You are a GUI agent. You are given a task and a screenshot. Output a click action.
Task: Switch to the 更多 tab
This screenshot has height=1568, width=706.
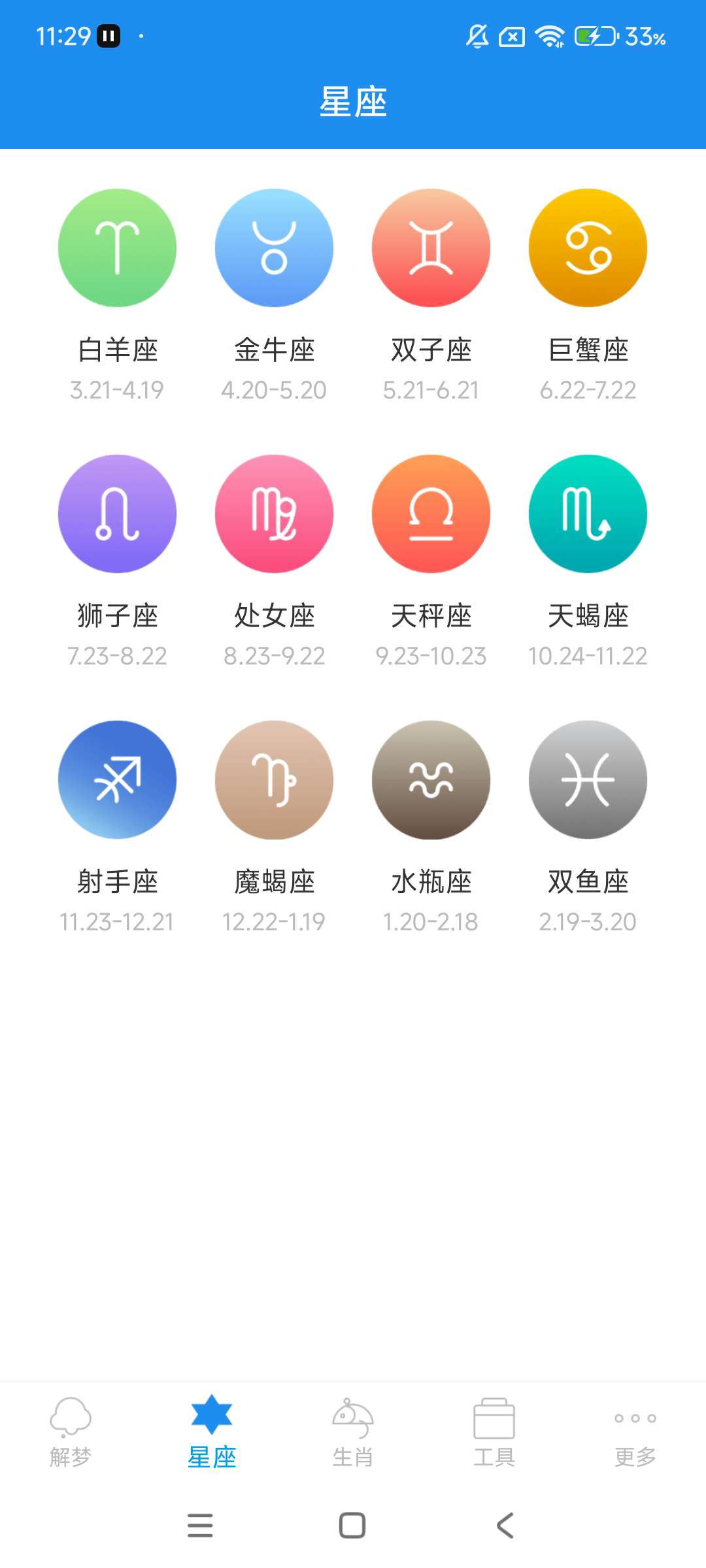point(635,1432)
